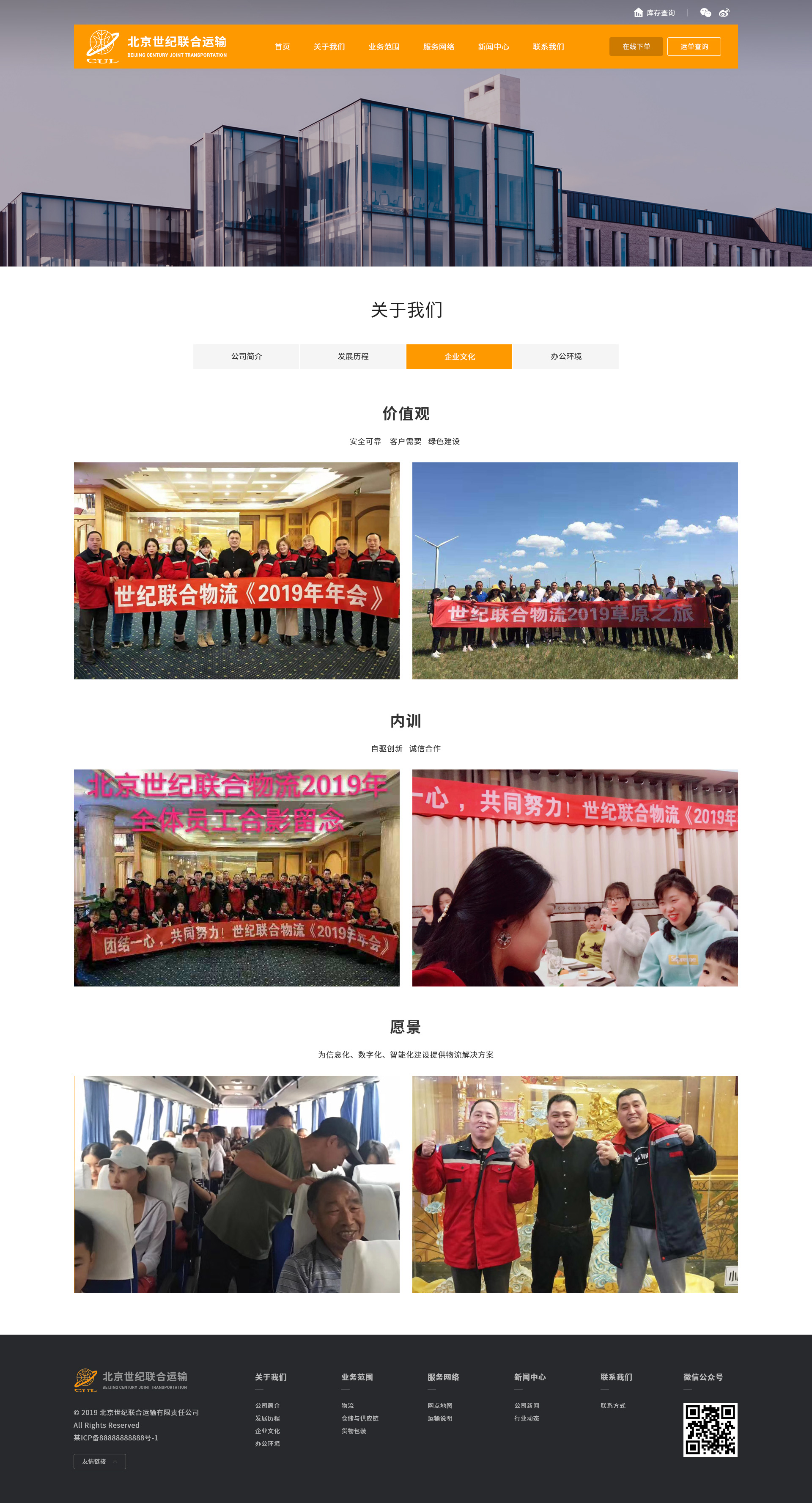Viewport: 812px width, 1503px height.
Task: Open 服务网络 in the header menu
Action: point(439,47)
